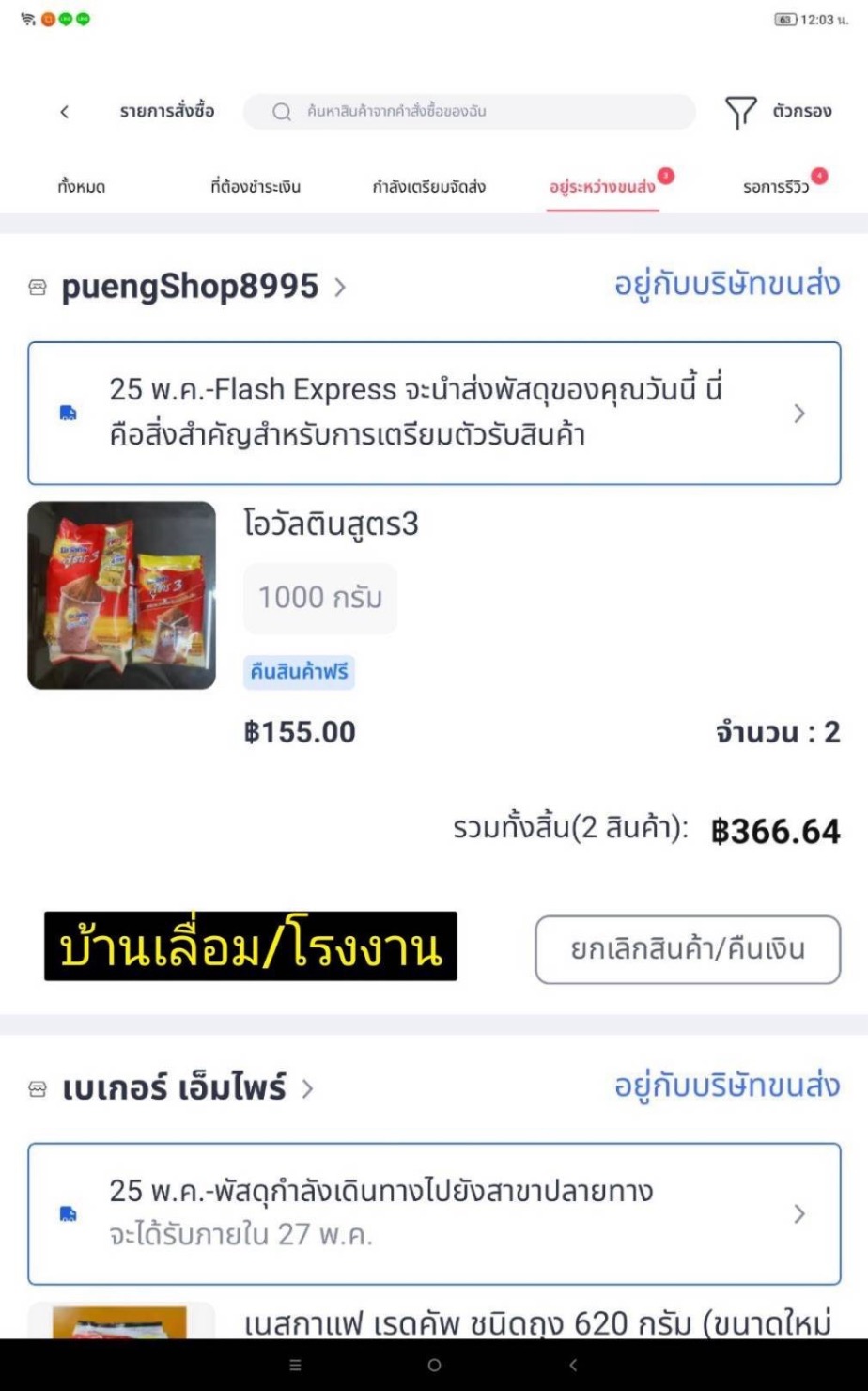Go back from รายการสั่งซื้อ
The height and width of the screenshot is (1391, 868).
[64, 112]
